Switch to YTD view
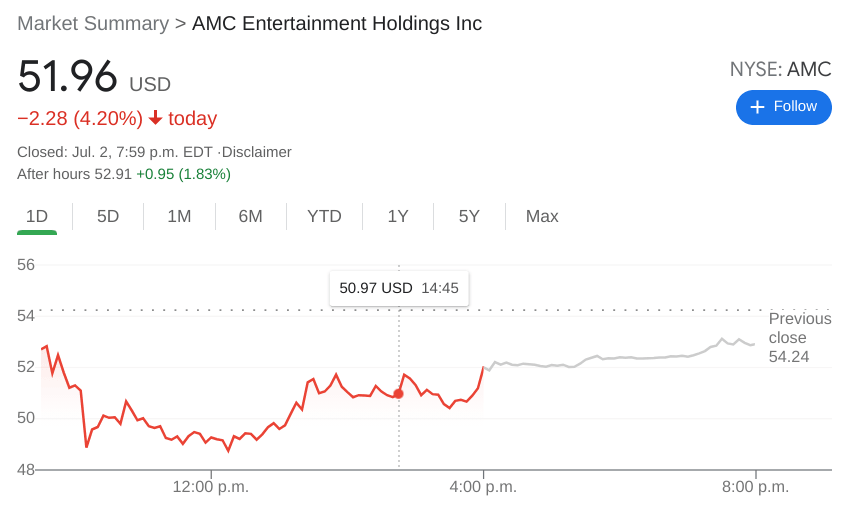 tap(324, 216)
